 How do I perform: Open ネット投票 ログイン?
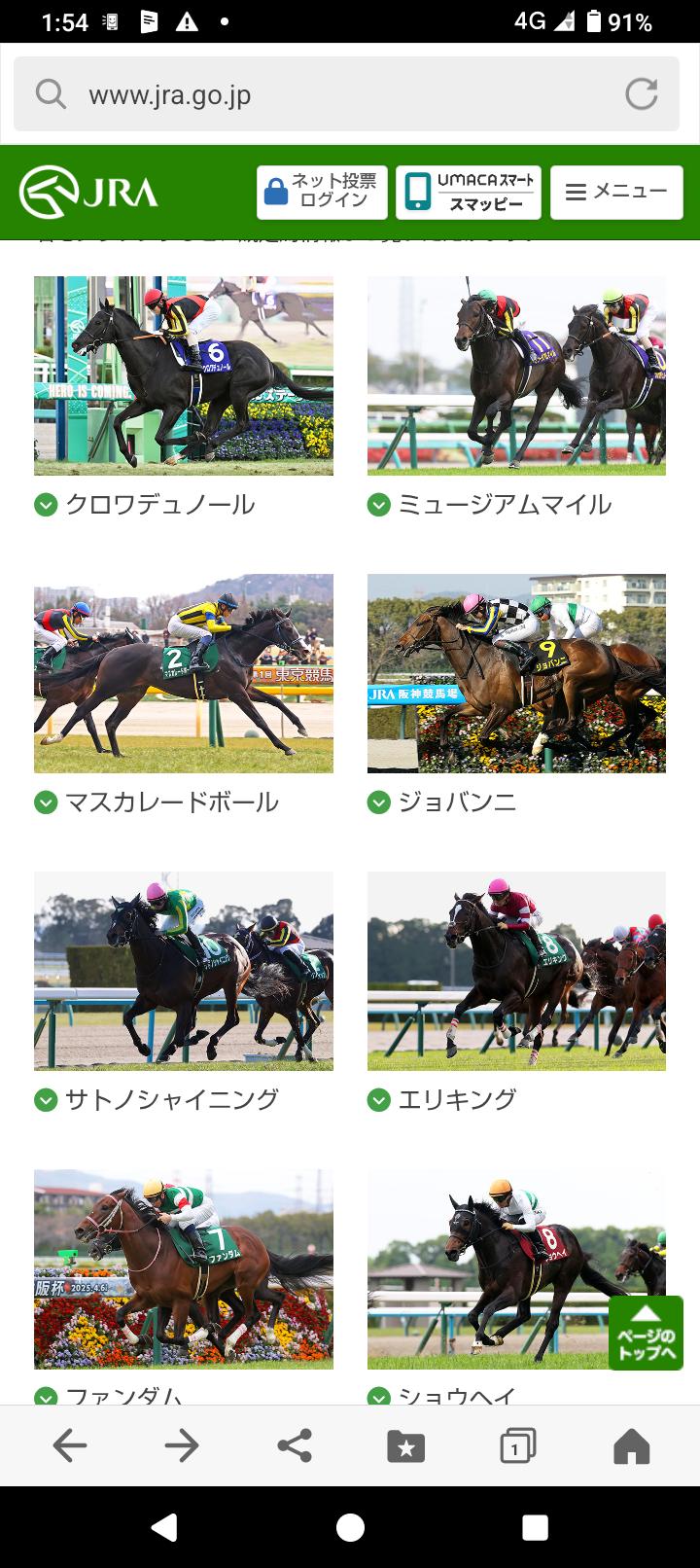[322, 192]
